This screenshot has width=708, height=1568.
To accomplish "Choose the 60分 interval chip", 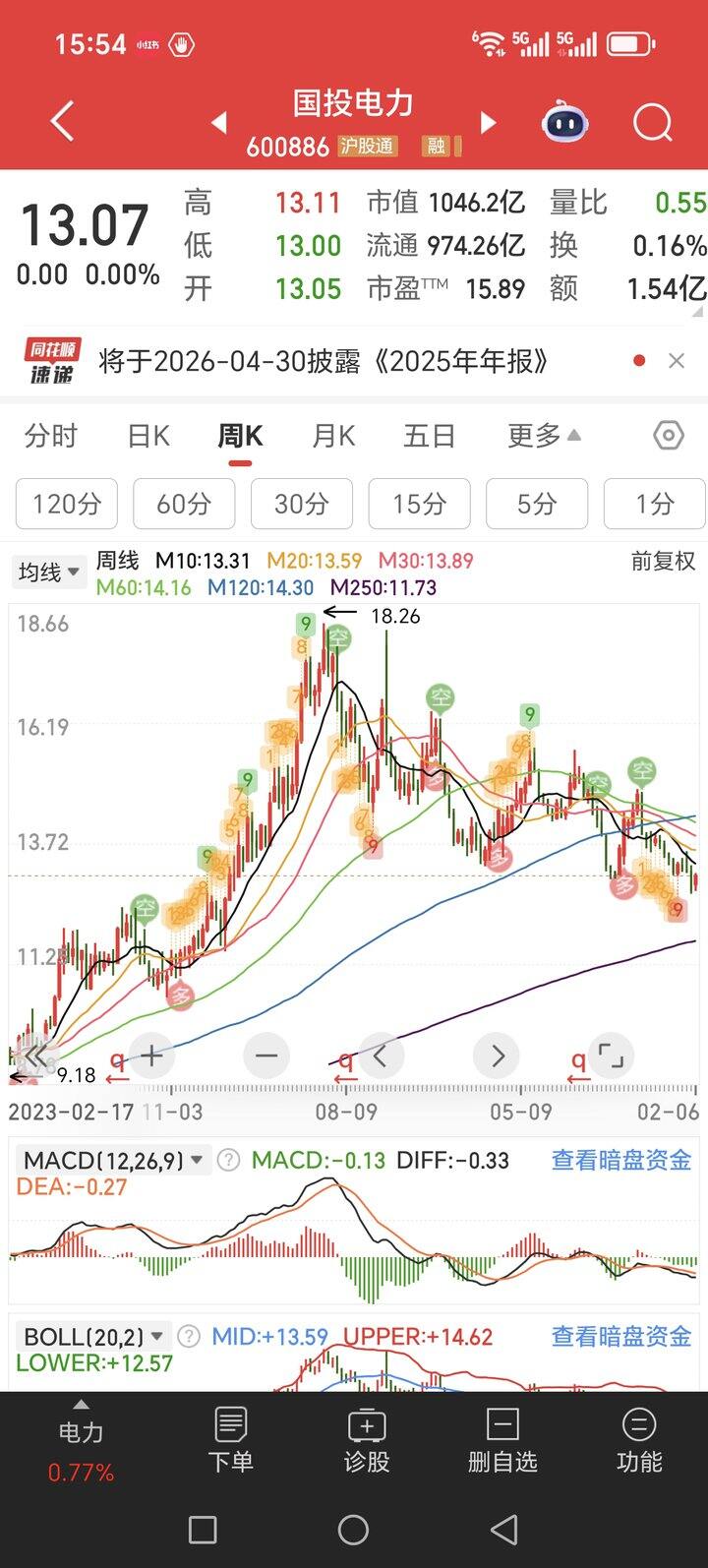I will (x=184, y=505).
